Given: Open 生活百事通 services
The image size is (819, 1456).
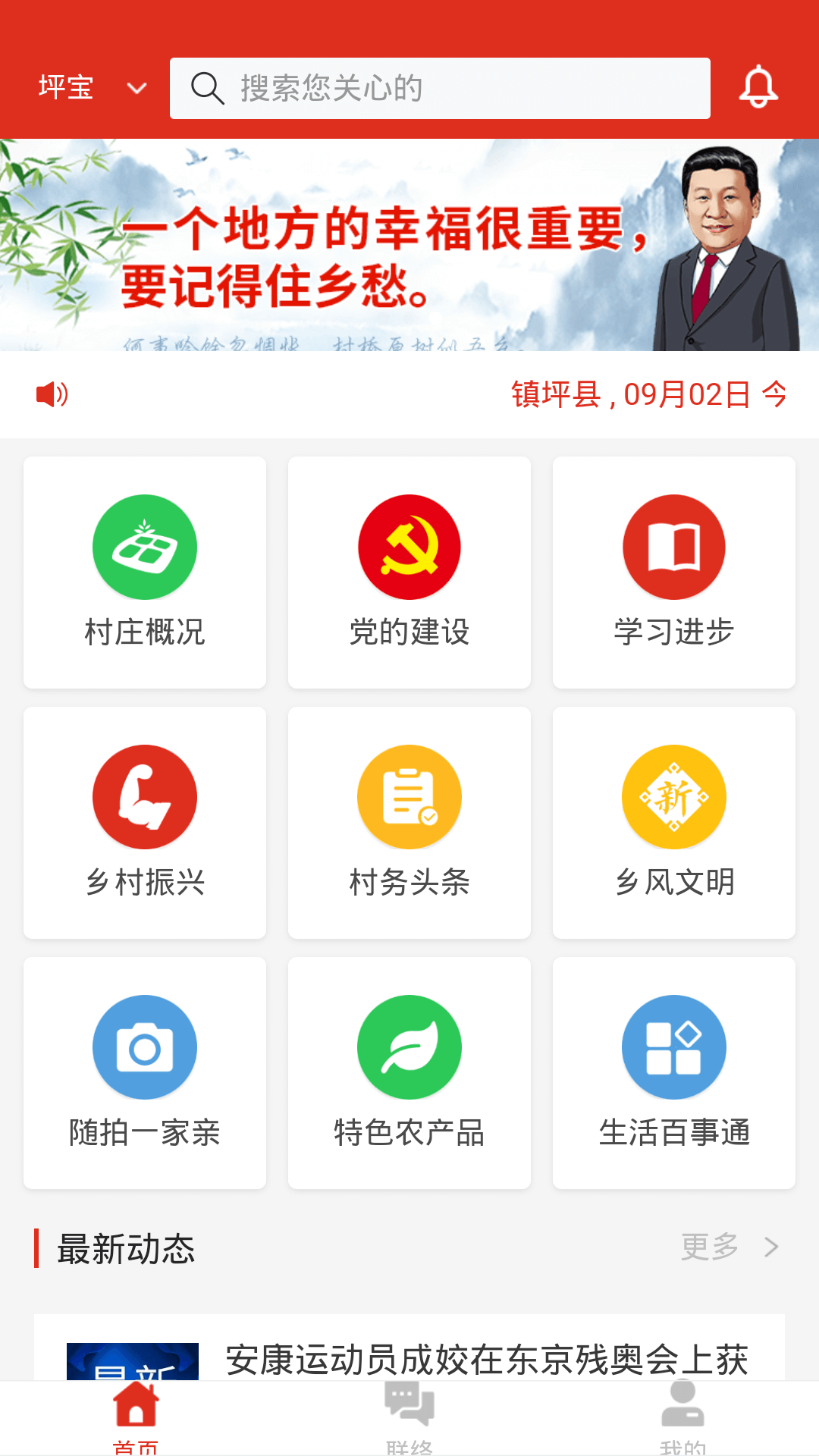Looking at the screenshot, I should 674,1073.
